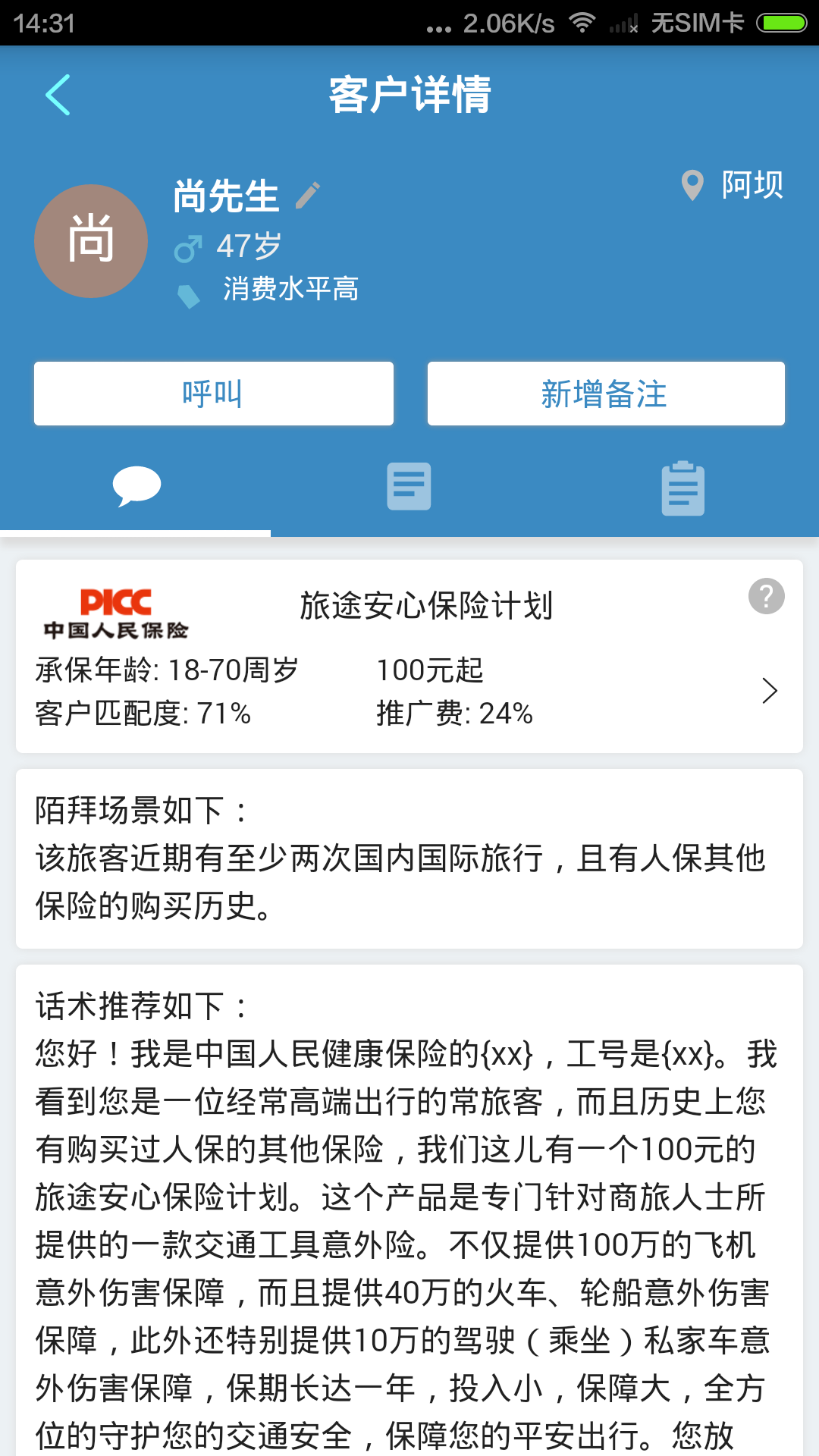Edit the name 尚先生 with pencil icon

point(308,196)
